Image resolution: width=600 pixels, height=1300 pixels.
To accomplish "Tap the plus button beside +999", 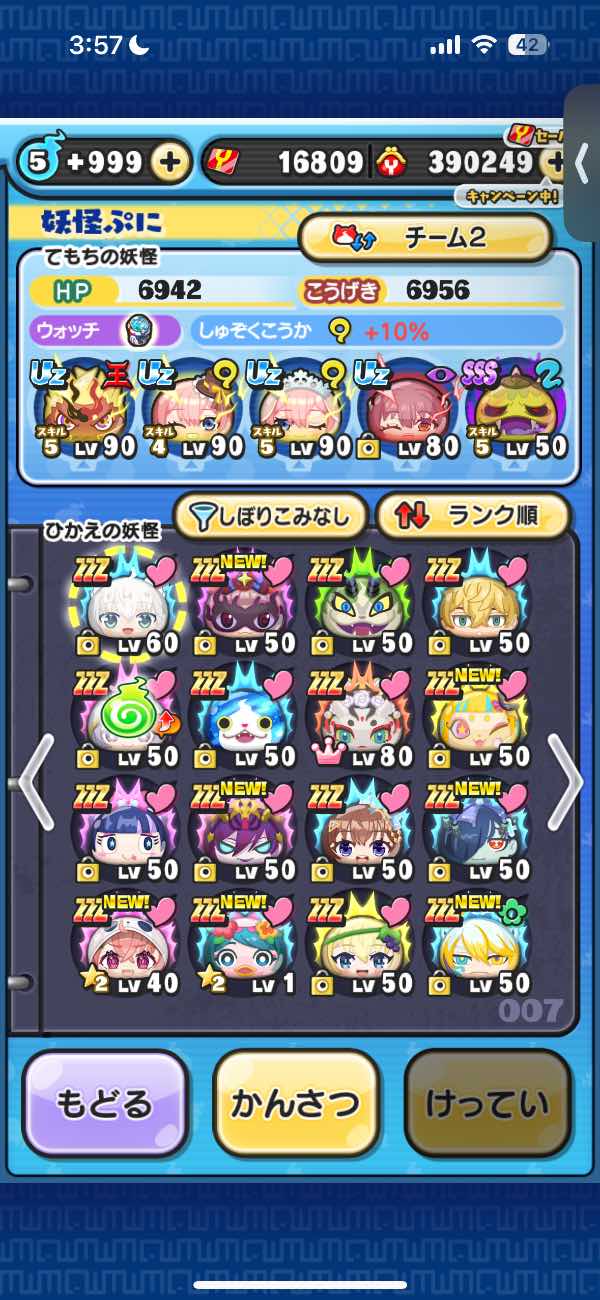I will [x=171, y=163].
